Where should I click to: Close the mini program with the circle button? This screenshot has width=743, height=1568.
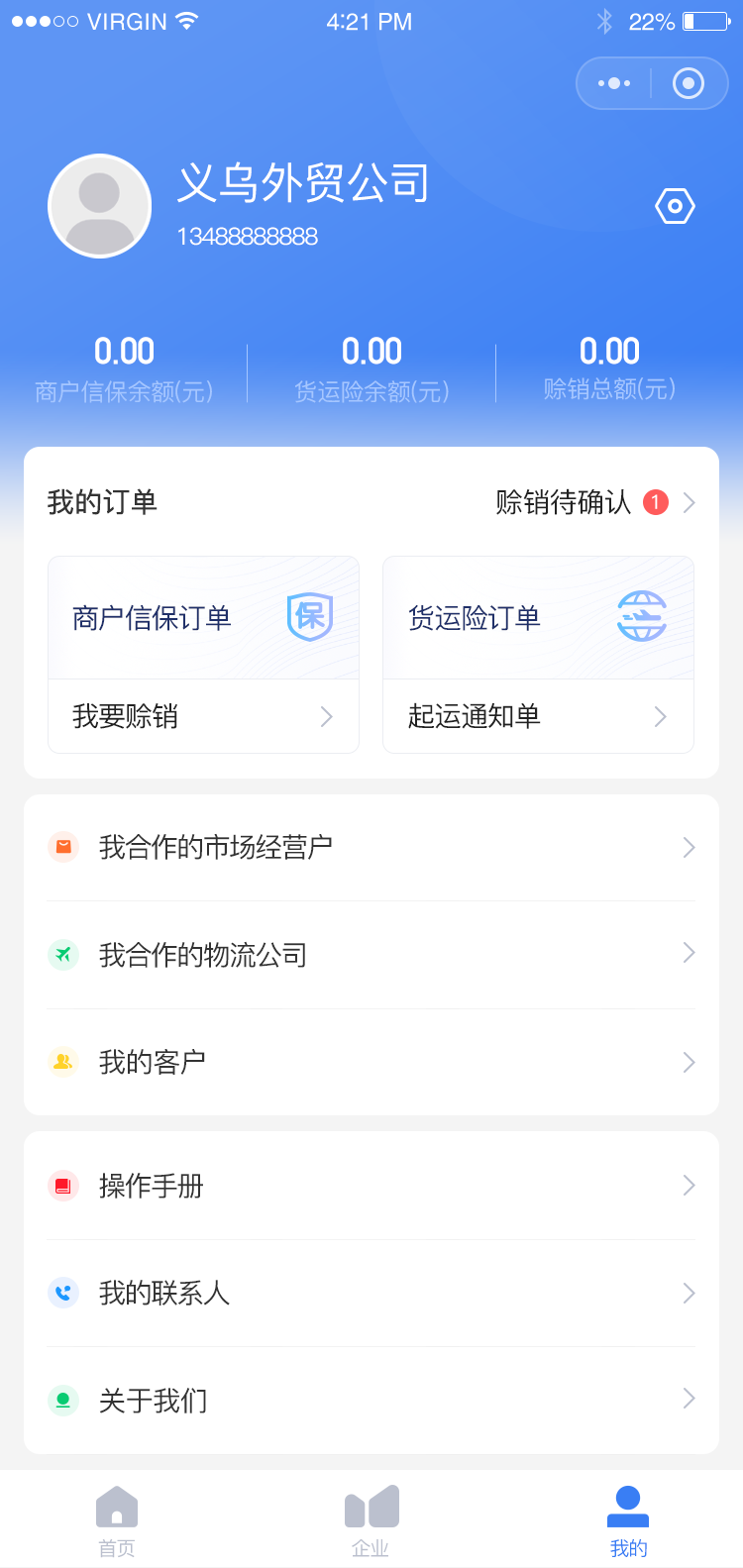tap(689, 83)
